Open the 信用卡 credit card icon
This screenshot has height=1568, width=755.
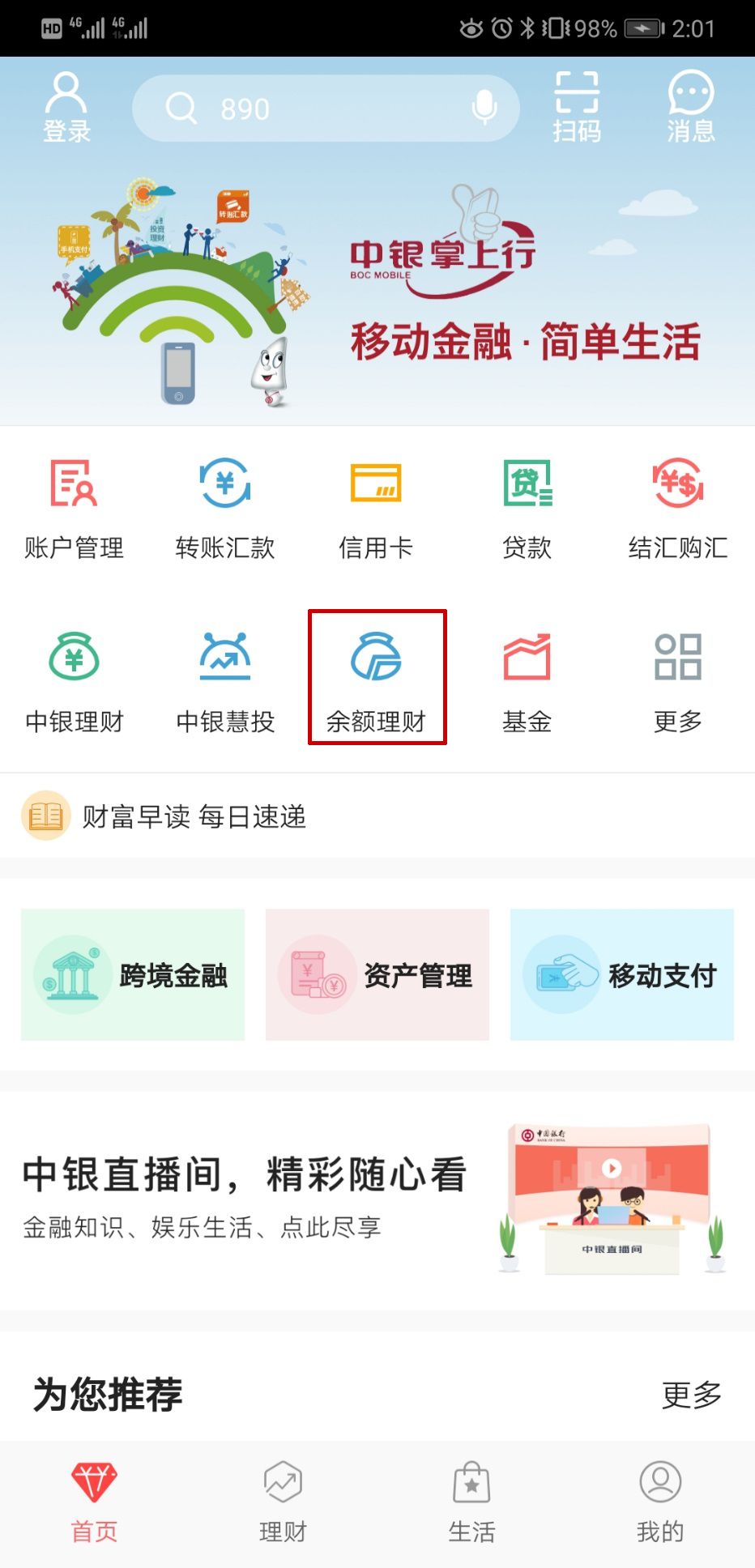[376, 506]
